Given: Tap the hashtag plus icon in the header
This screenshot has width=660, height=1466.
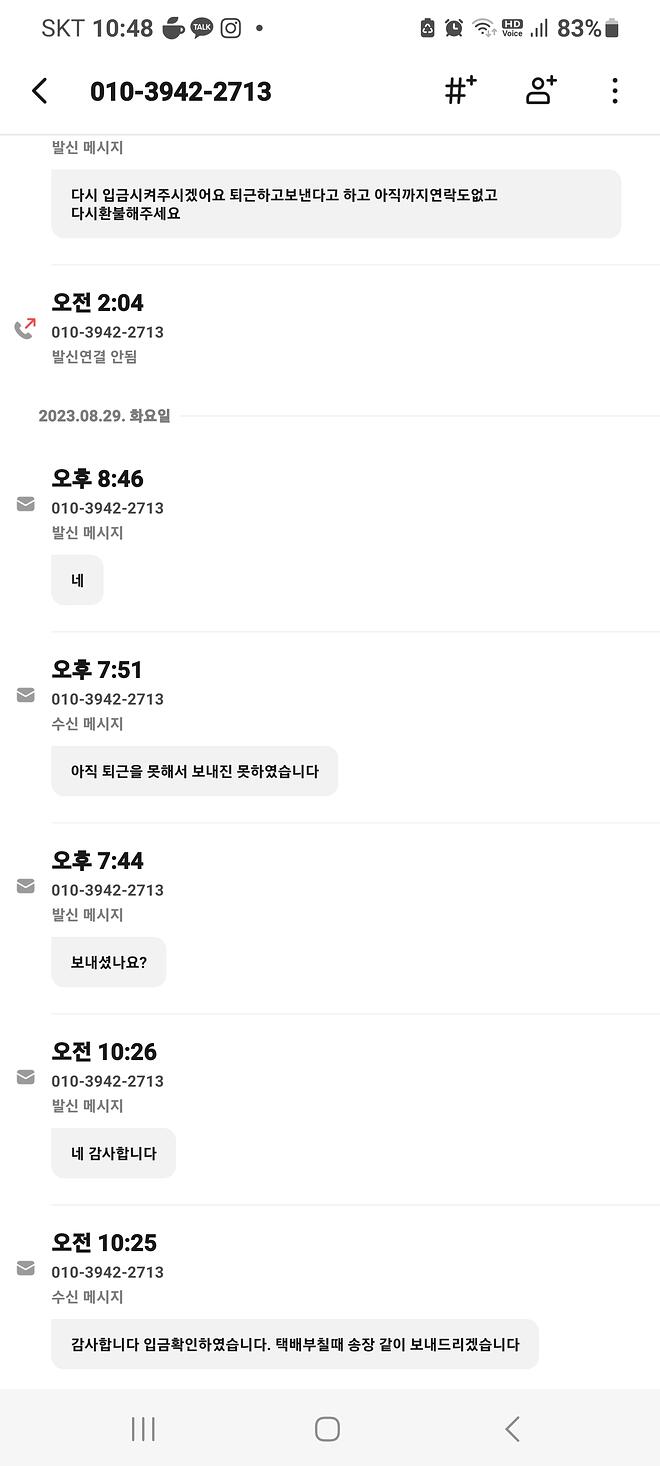Looking at the screenshot, I should (460, 91).
